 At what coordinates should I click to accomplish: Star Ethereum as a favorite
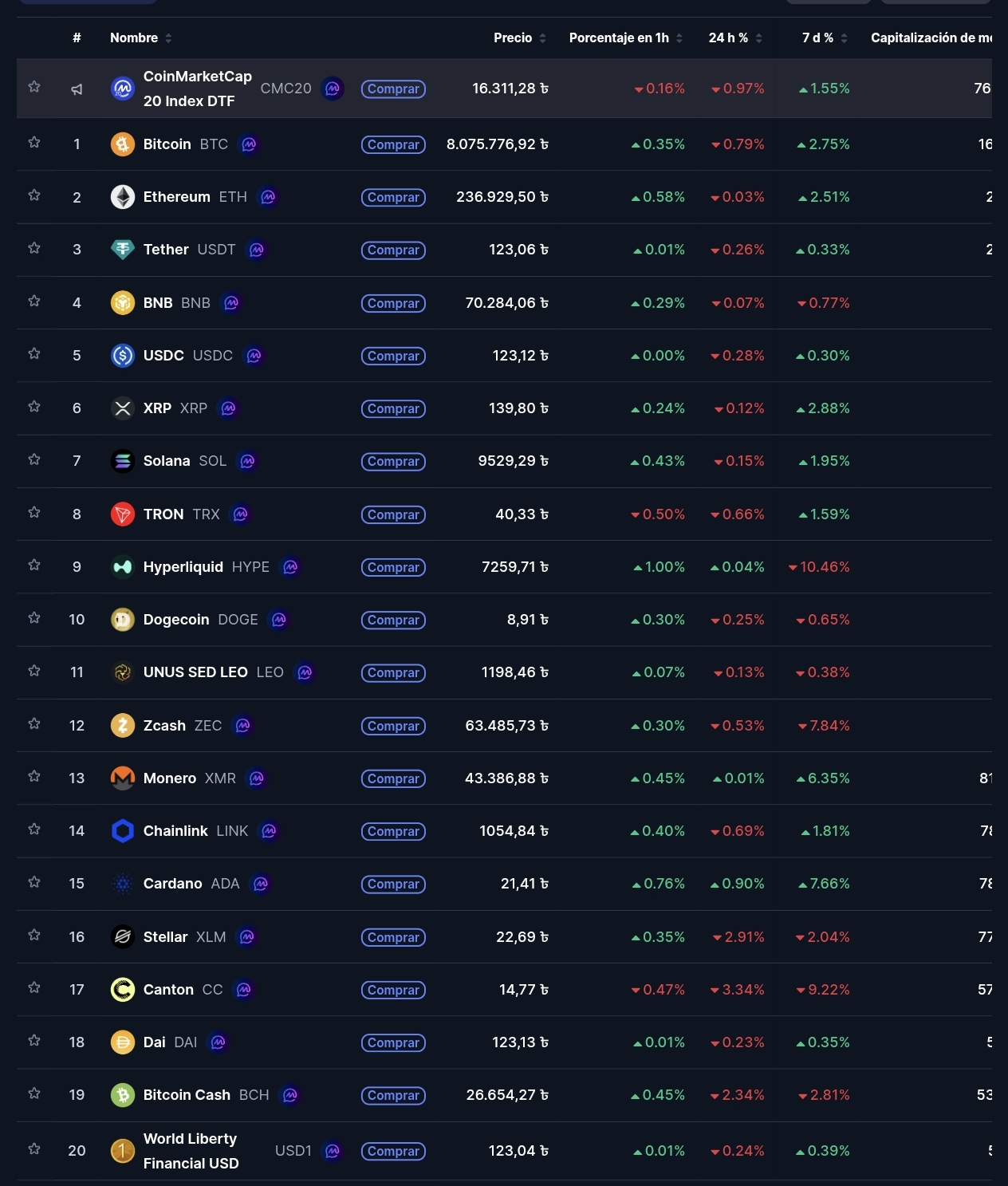[34, 195]
